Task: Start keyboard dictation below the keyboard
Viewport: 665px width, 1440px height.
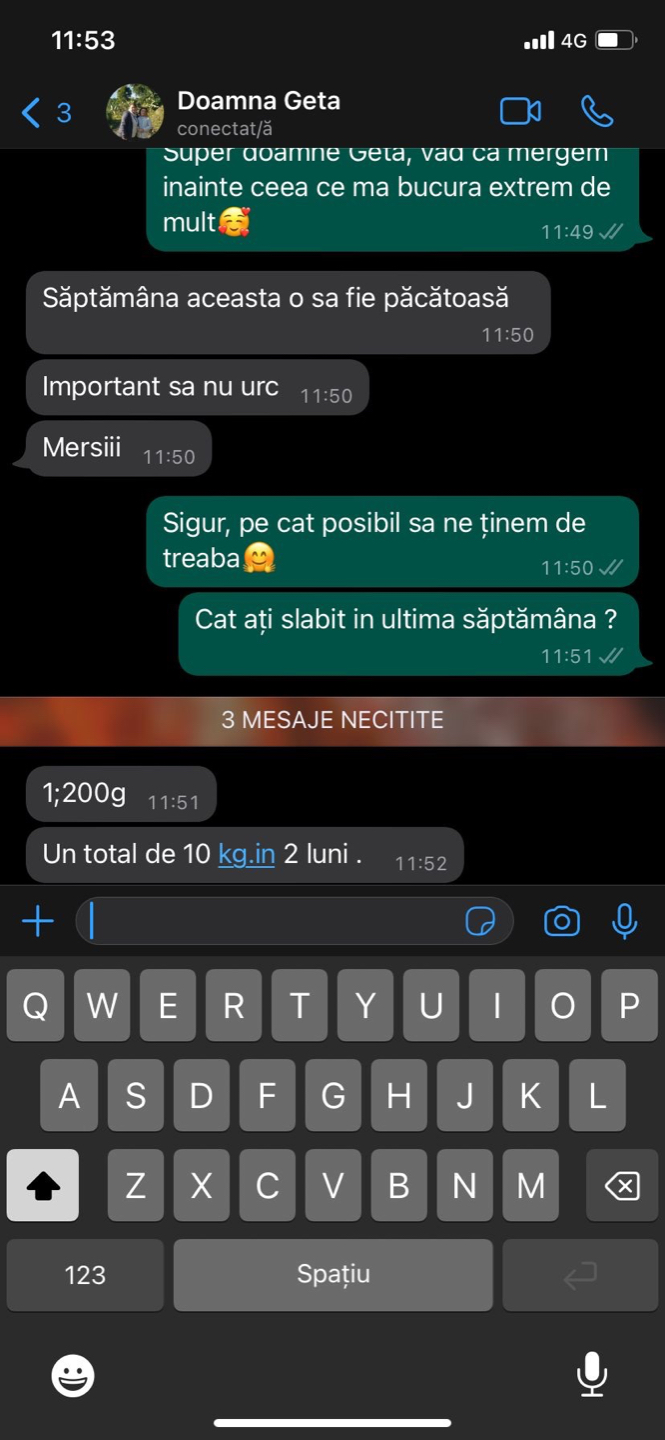Action: pyautogui.click(x=592, y=1374)
